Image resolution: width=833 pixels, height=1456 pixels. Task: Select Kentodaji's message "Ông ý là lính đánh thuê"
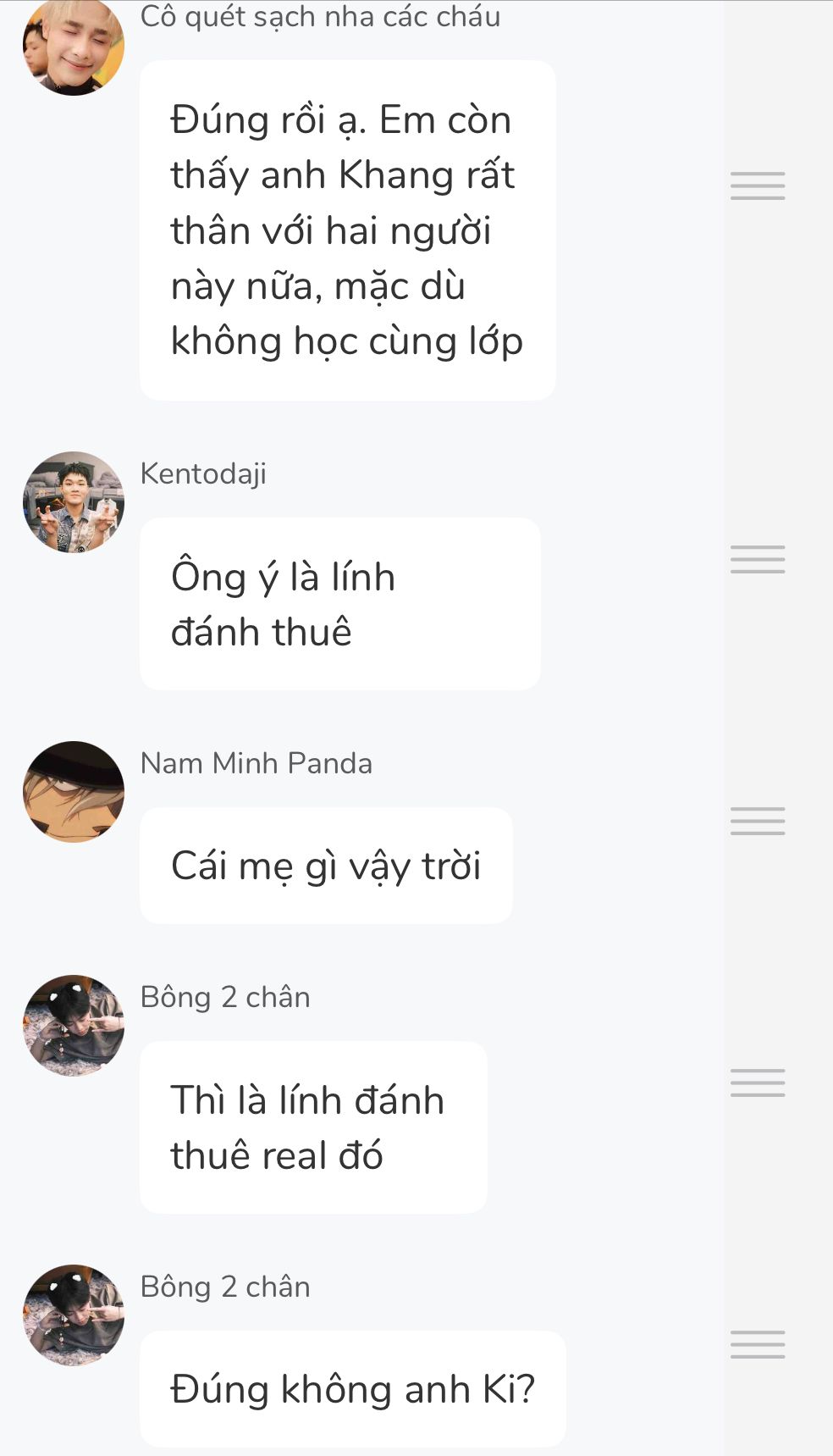tap(339, 604)
